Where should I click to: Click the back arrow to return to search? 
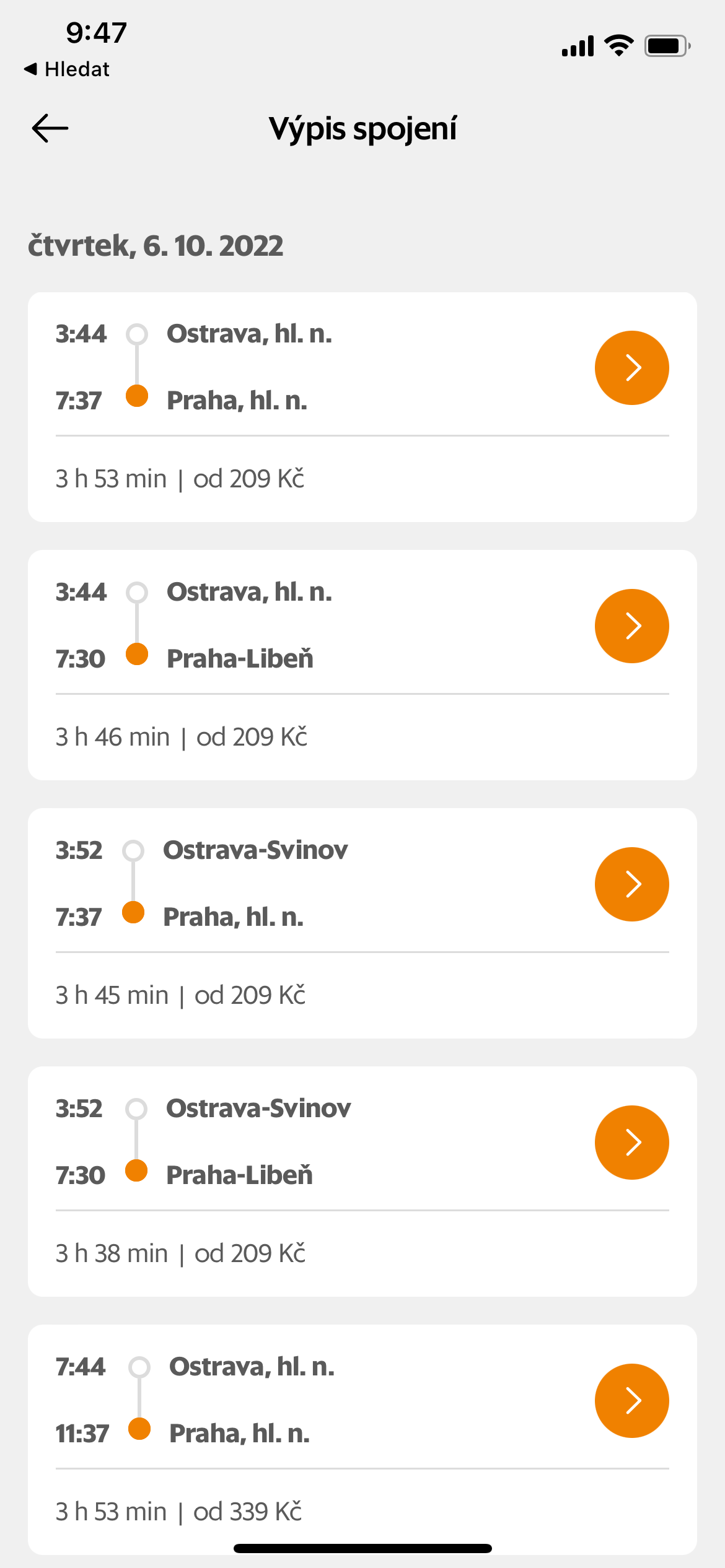click(50, 128)
